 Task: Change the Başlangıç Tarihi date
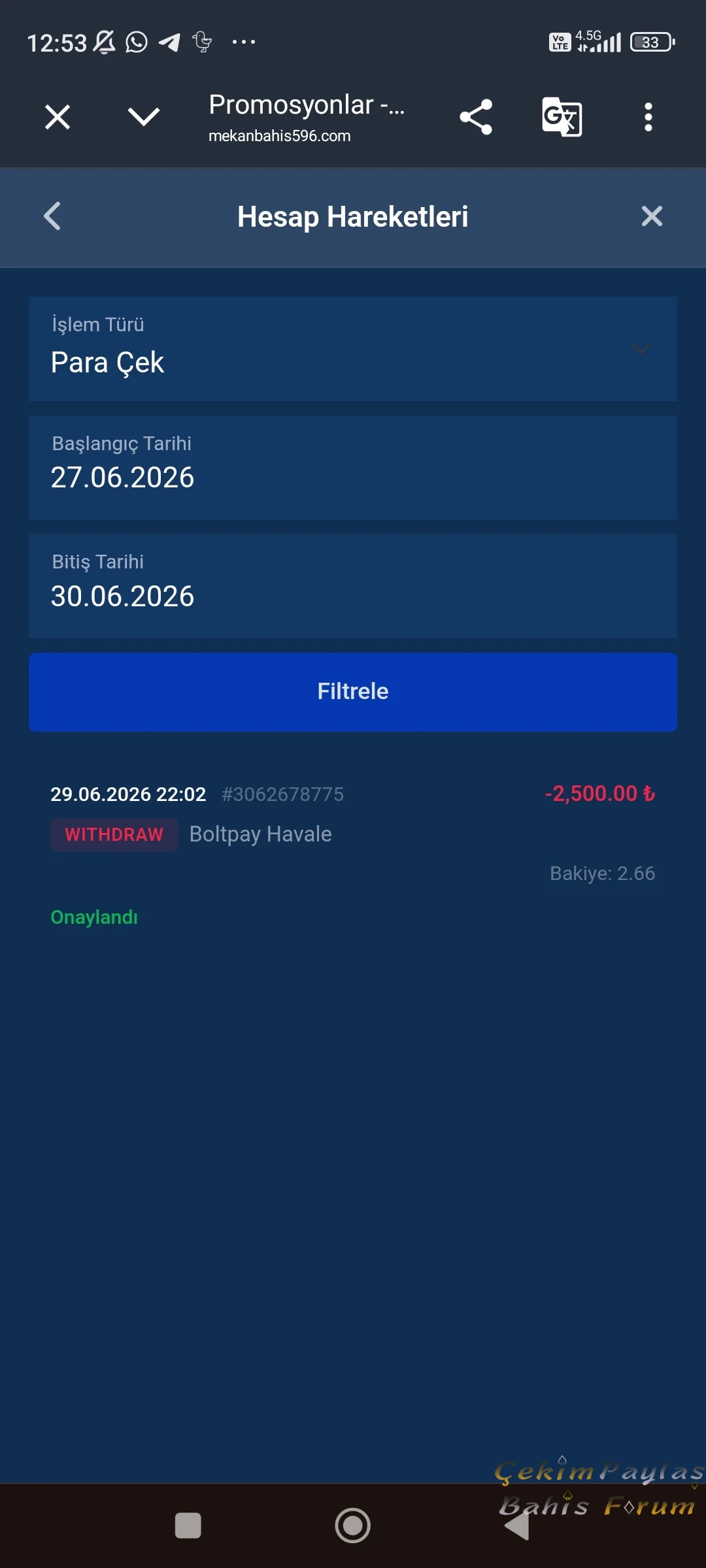point(353,468)
